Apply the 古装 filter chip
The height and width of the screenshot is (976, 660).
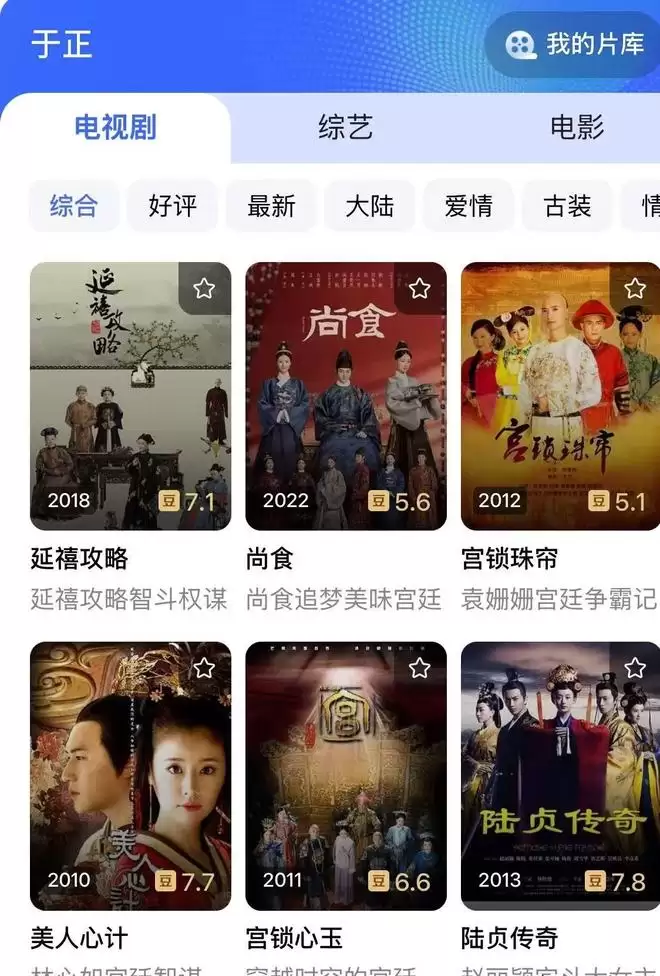coord(567,206)
